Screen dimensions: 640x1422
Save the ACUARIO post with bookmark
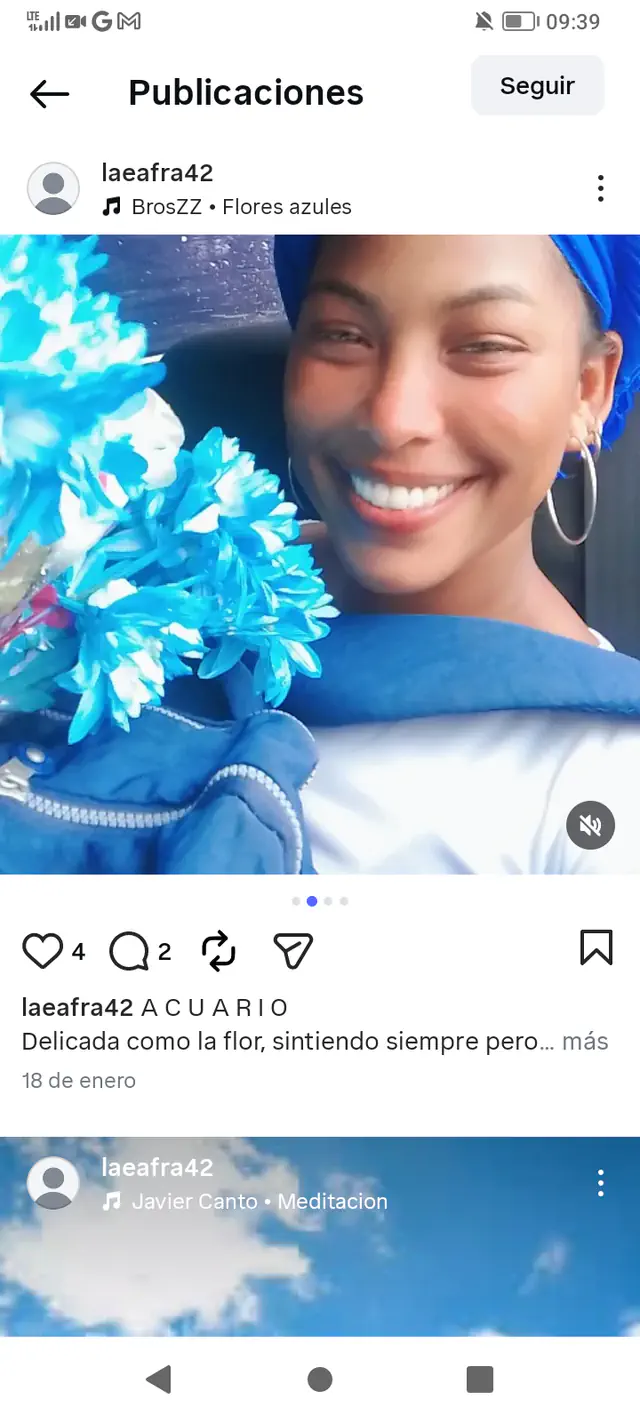coord(596,947)
